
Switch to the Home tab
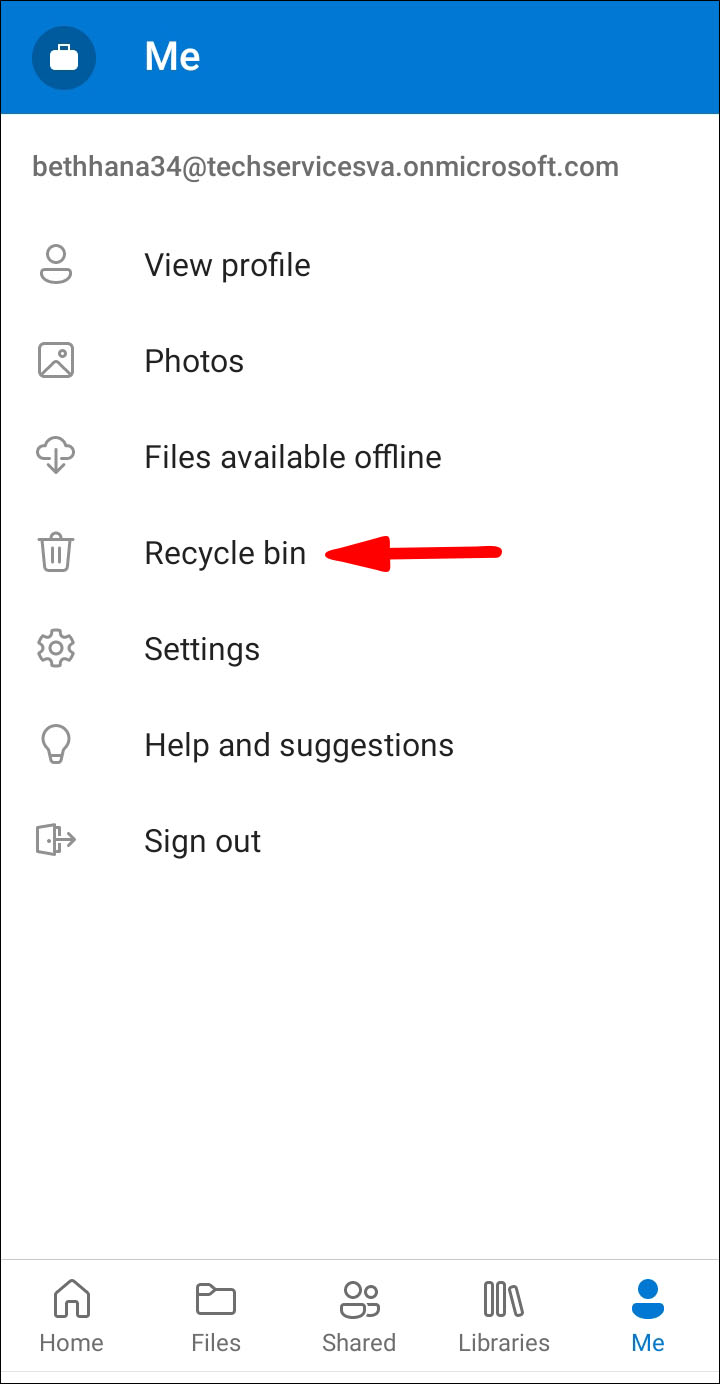[x=71, y=1316]
